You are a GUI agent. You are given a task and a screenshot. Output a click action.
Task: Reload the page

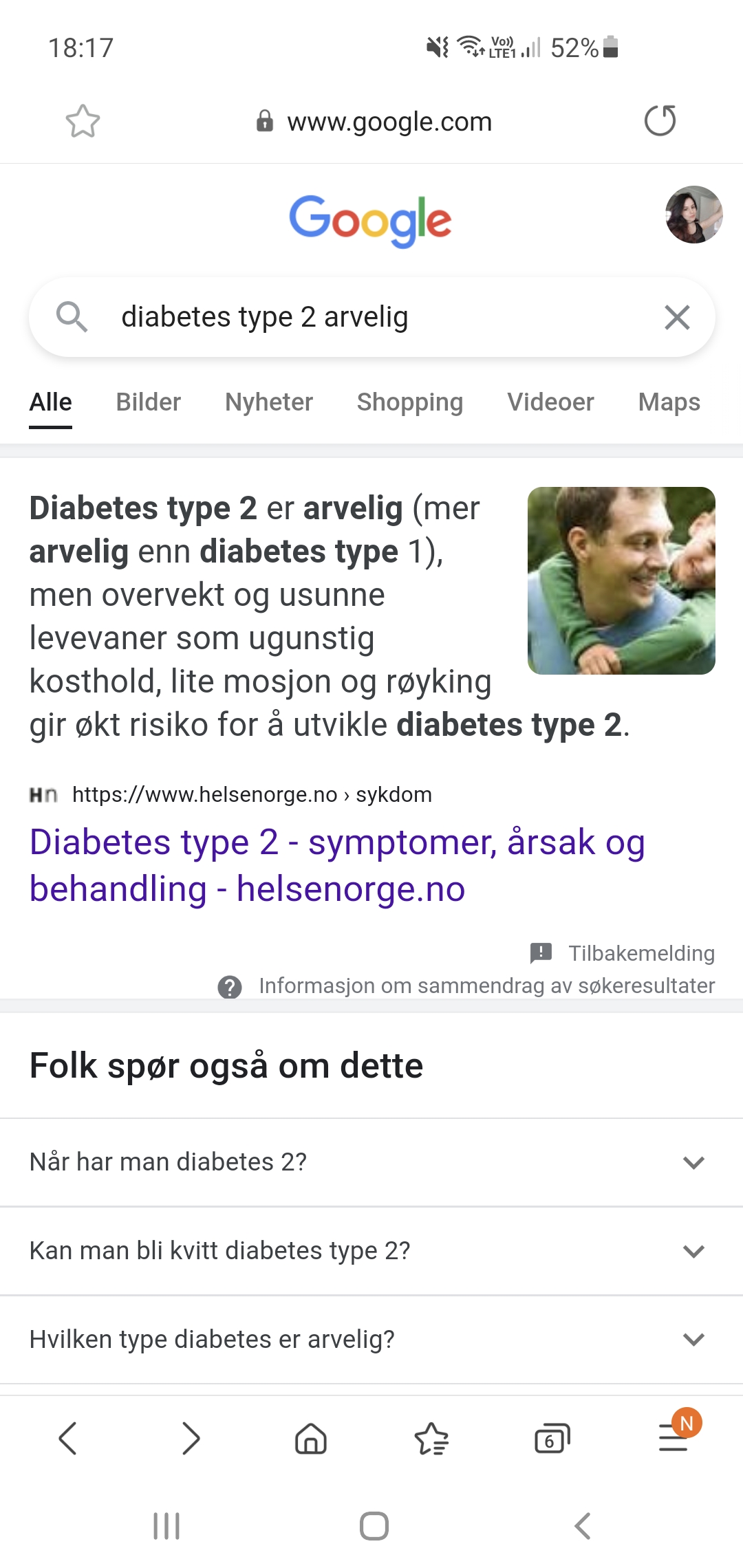[x=660, y=121]
